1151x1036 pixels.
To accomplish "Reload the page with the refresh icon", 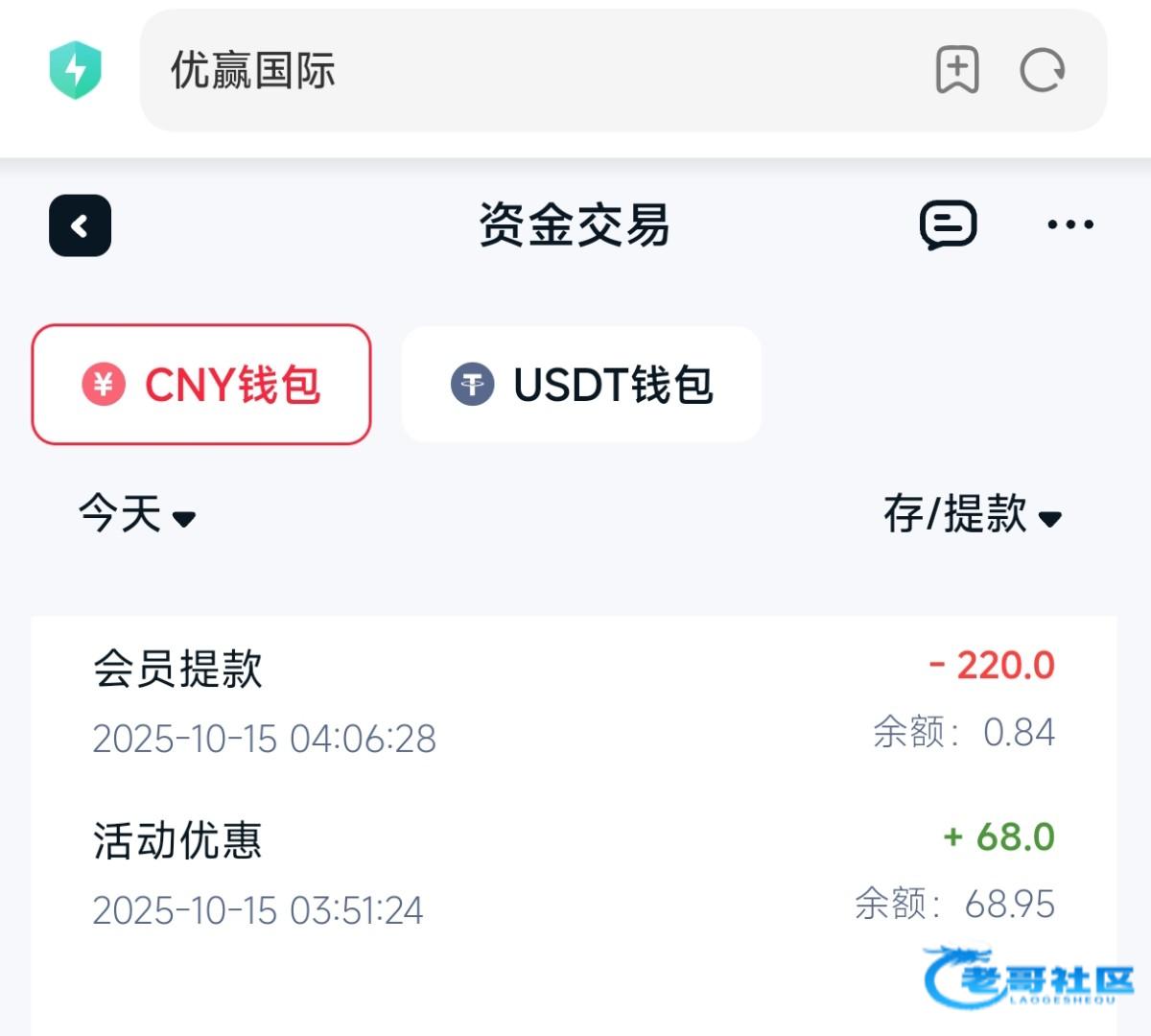I will pyautogui.click(x=1042, y=70).
